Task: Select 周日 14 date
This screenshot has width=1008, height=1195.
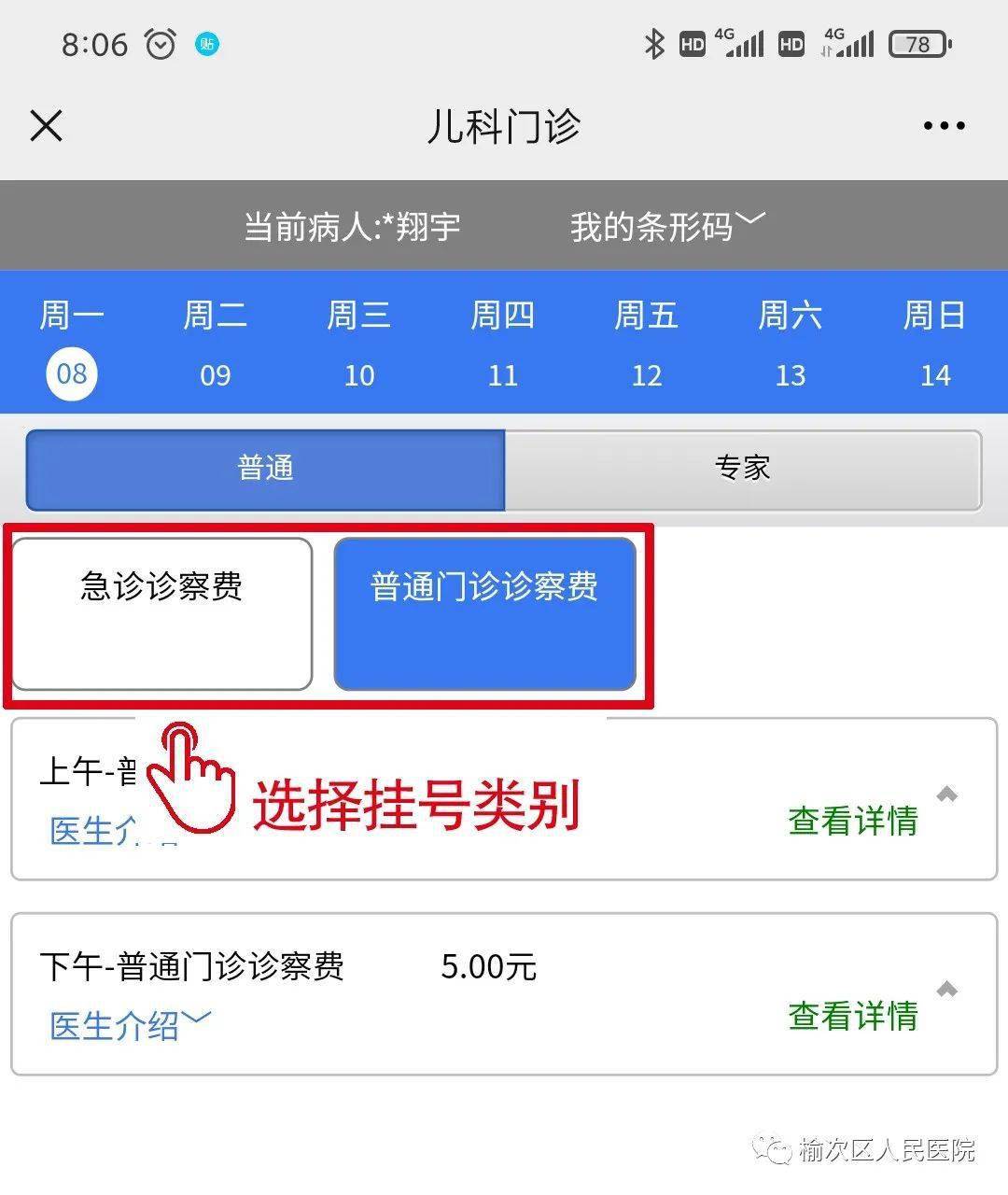Action: (x=934, y=344)
